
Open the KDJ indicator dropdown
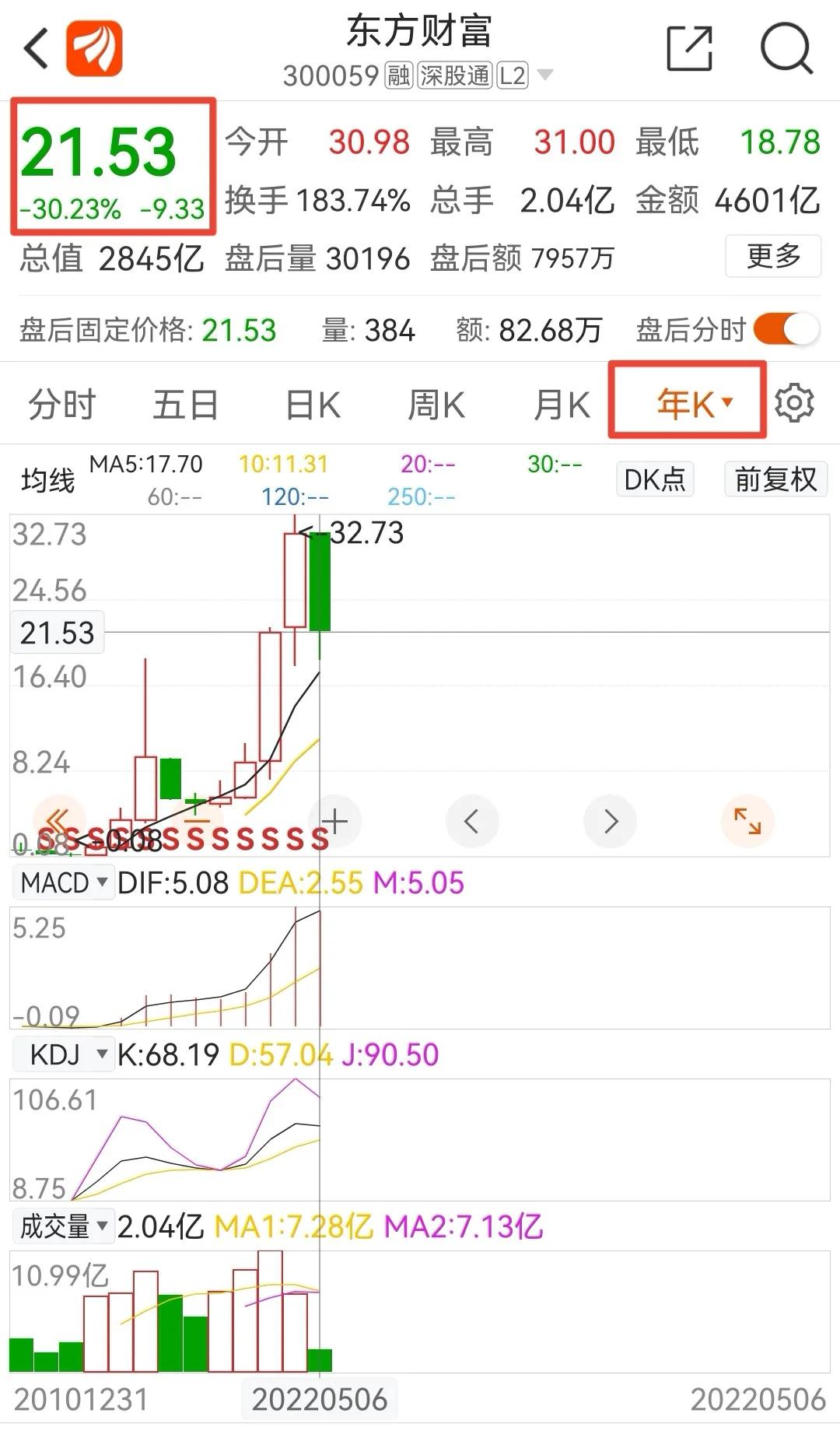[64, 1055]
